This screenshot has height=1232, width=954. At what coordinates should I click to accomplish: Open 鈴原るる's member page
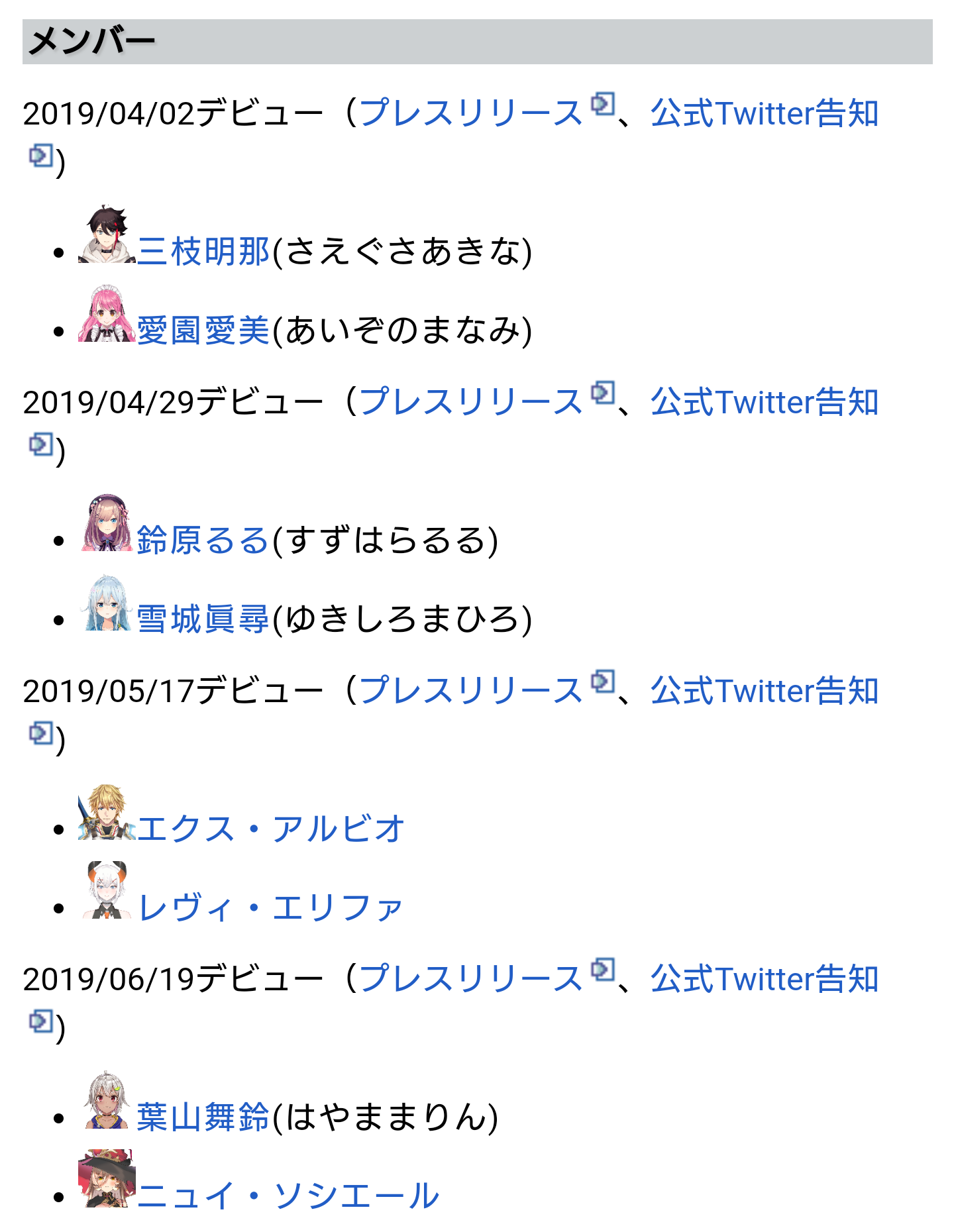point(203,540)
